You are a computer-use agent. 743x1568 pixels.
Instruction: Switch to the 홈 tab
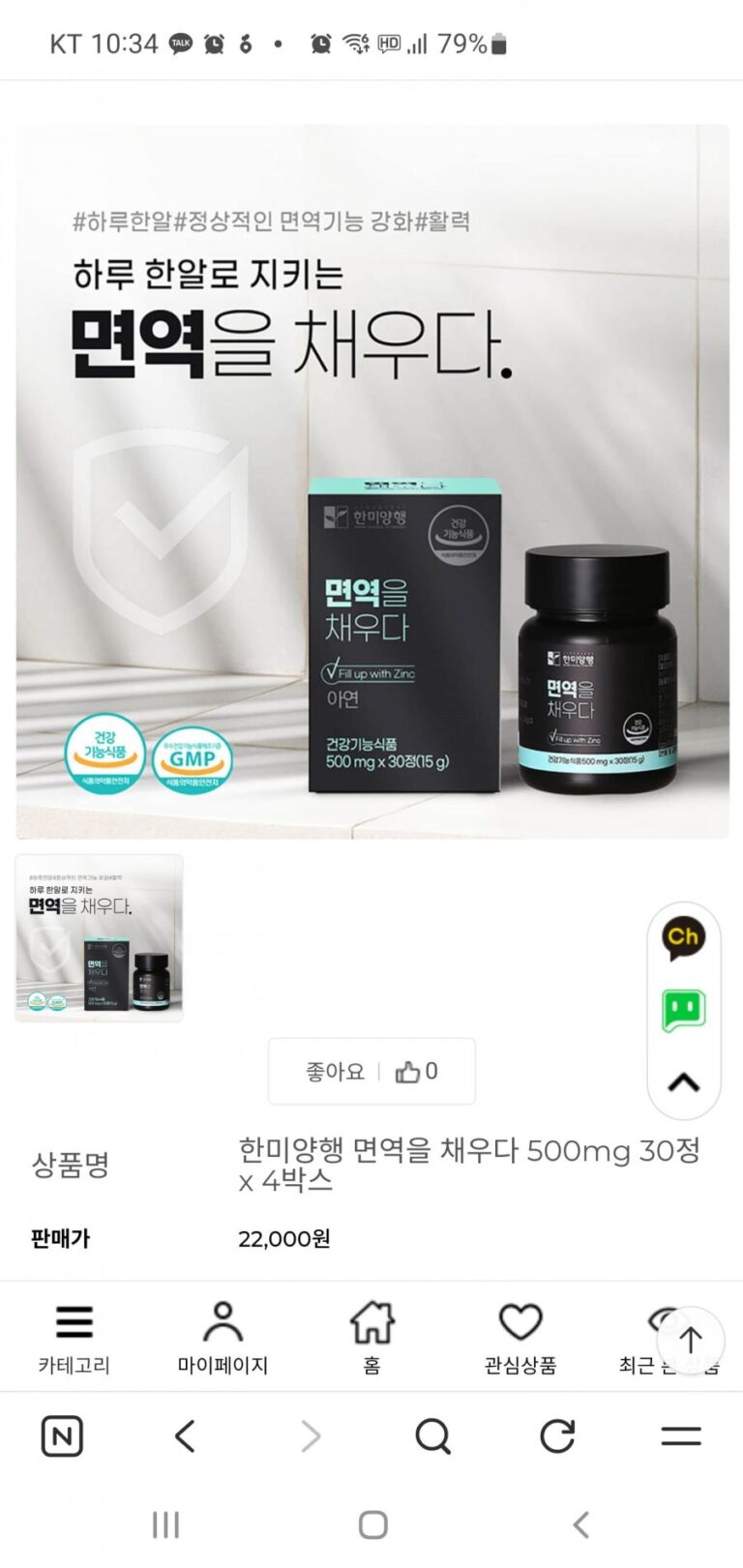[371, 1339]
